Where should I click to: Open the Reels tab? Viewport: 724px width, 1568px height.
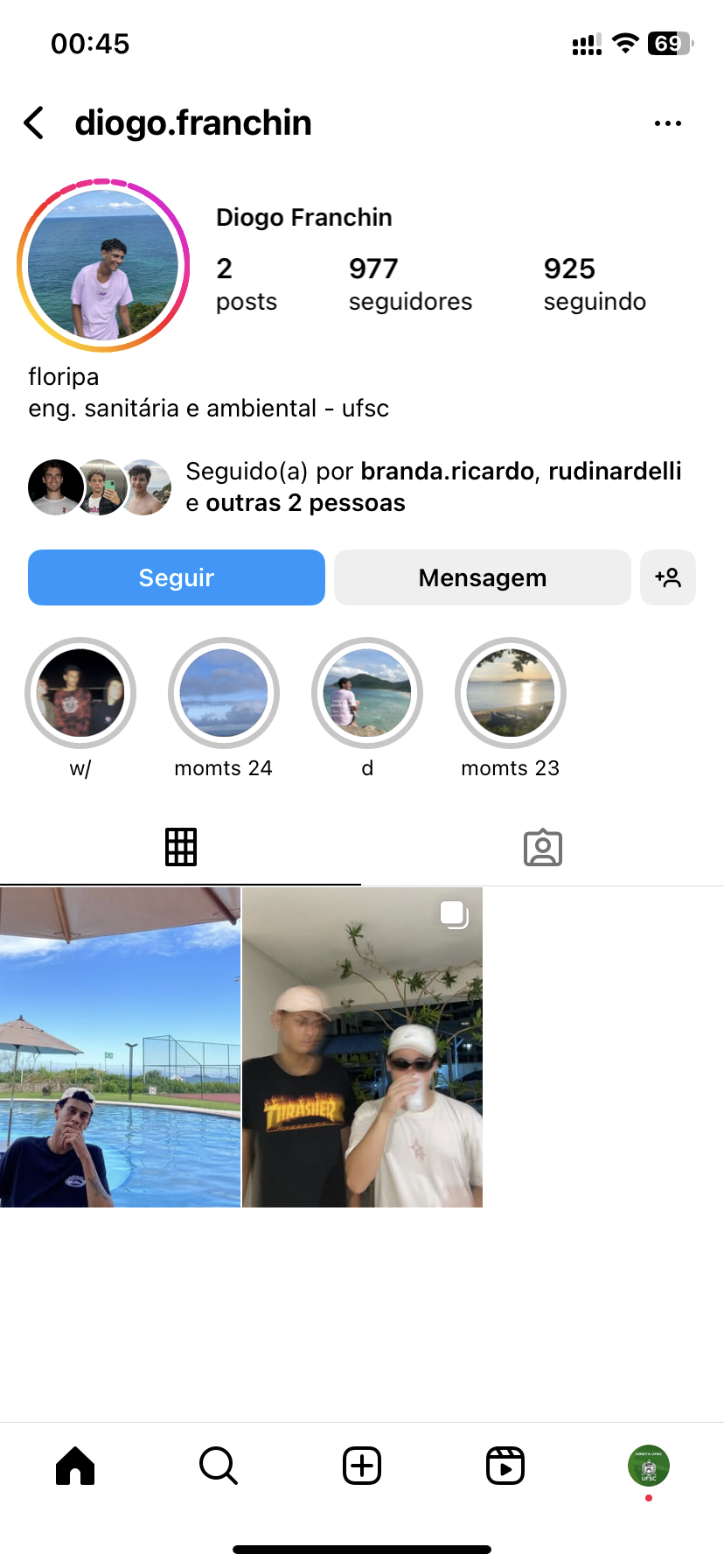click(505, 1466)
